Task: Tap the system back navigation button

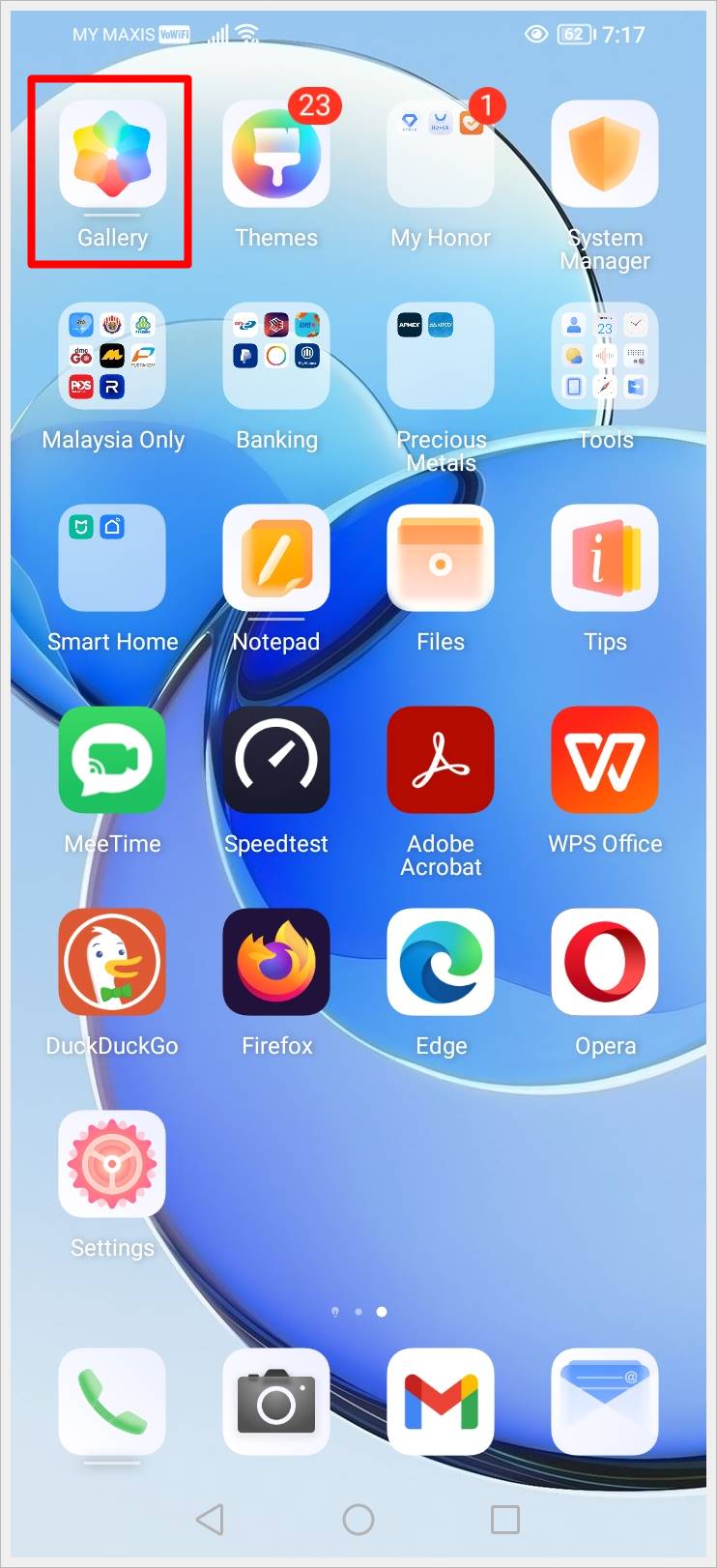Action: [211, 1519]
